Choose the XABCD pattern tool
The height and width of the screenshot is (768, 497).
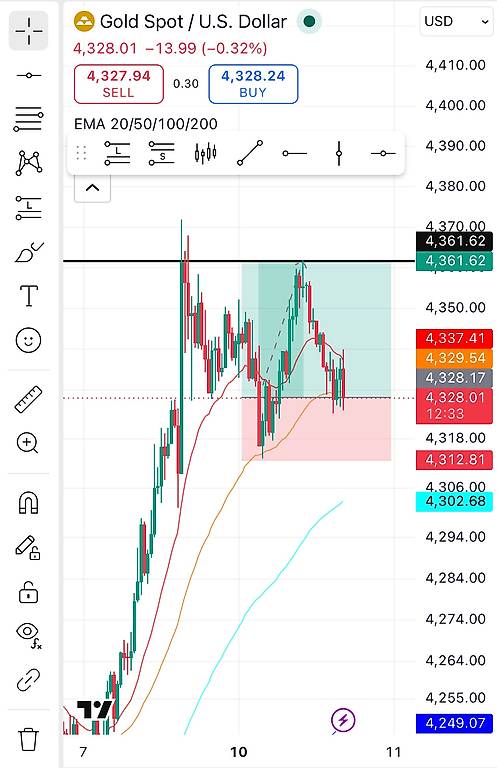point(28,163)
